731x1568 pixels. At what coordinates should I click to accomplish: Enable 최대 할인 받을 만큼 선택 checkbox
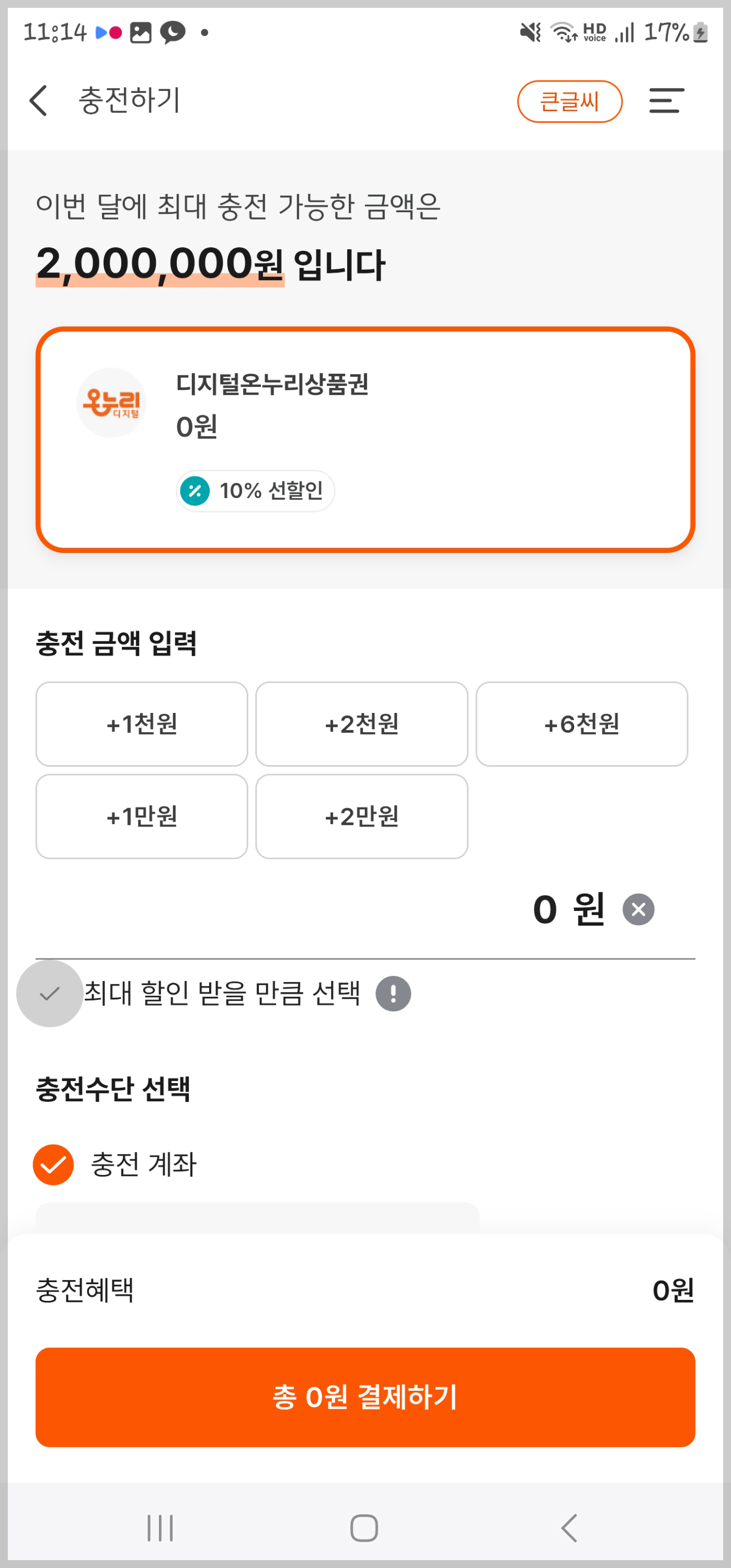coord(49,994)
